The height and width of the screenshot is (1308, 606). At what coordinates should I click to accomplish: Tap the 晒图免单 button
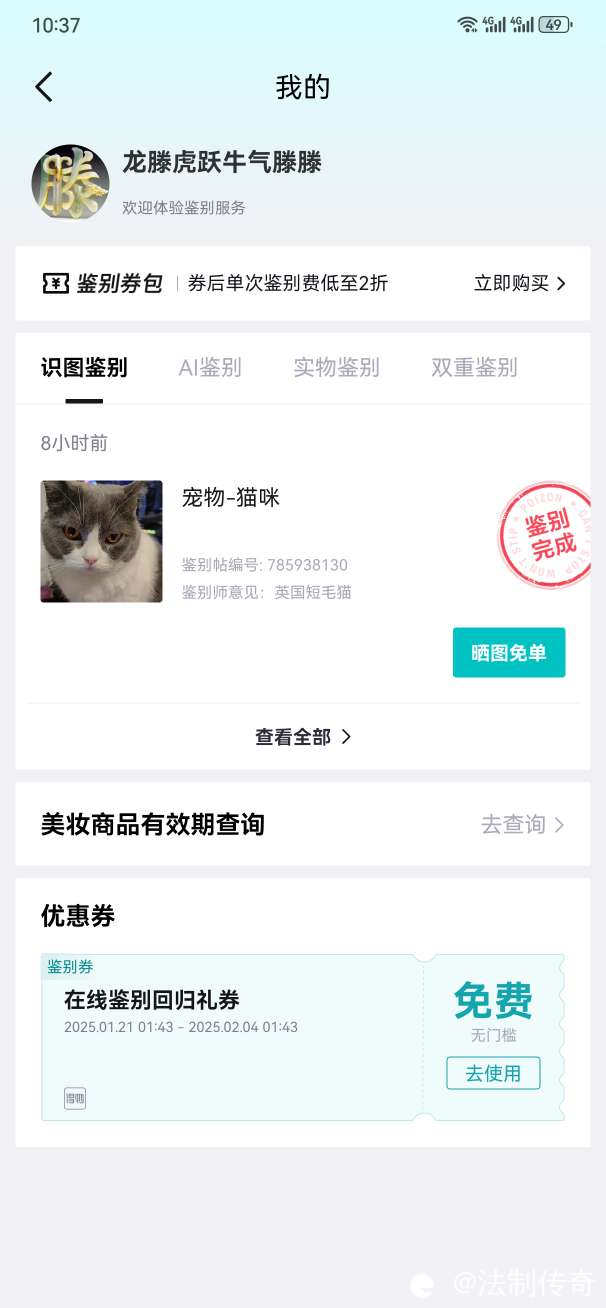(x=508, y=653)
